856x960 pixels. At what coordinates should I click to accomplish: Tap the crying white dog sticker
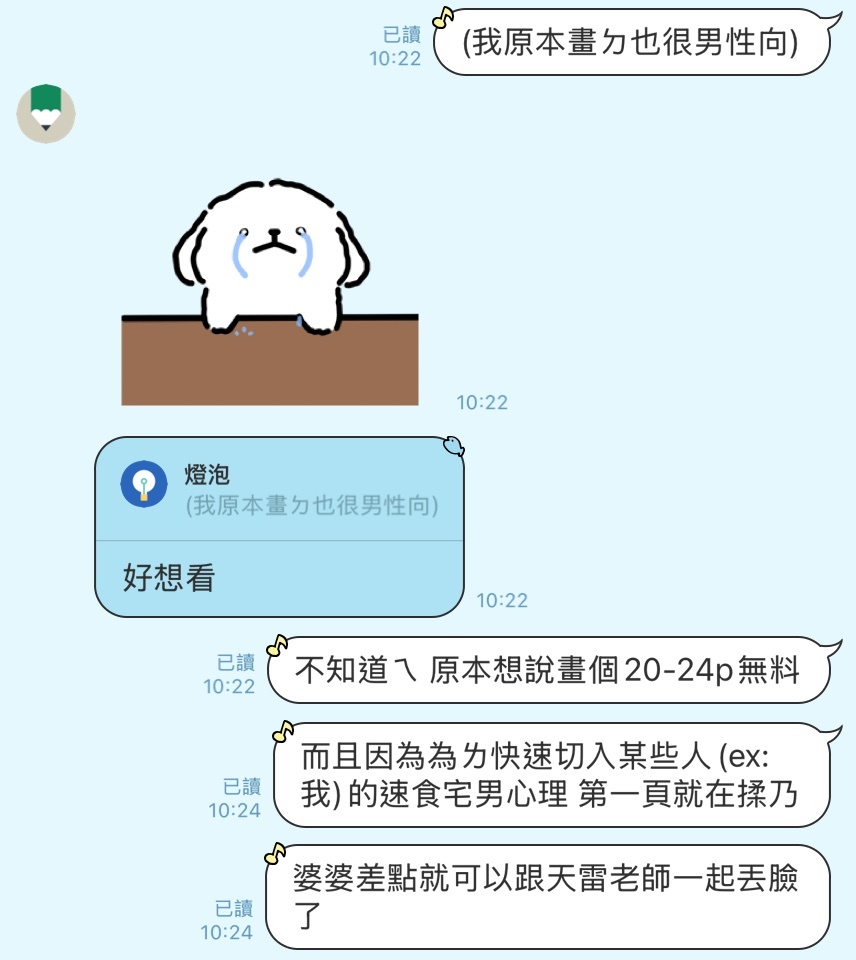270,293
